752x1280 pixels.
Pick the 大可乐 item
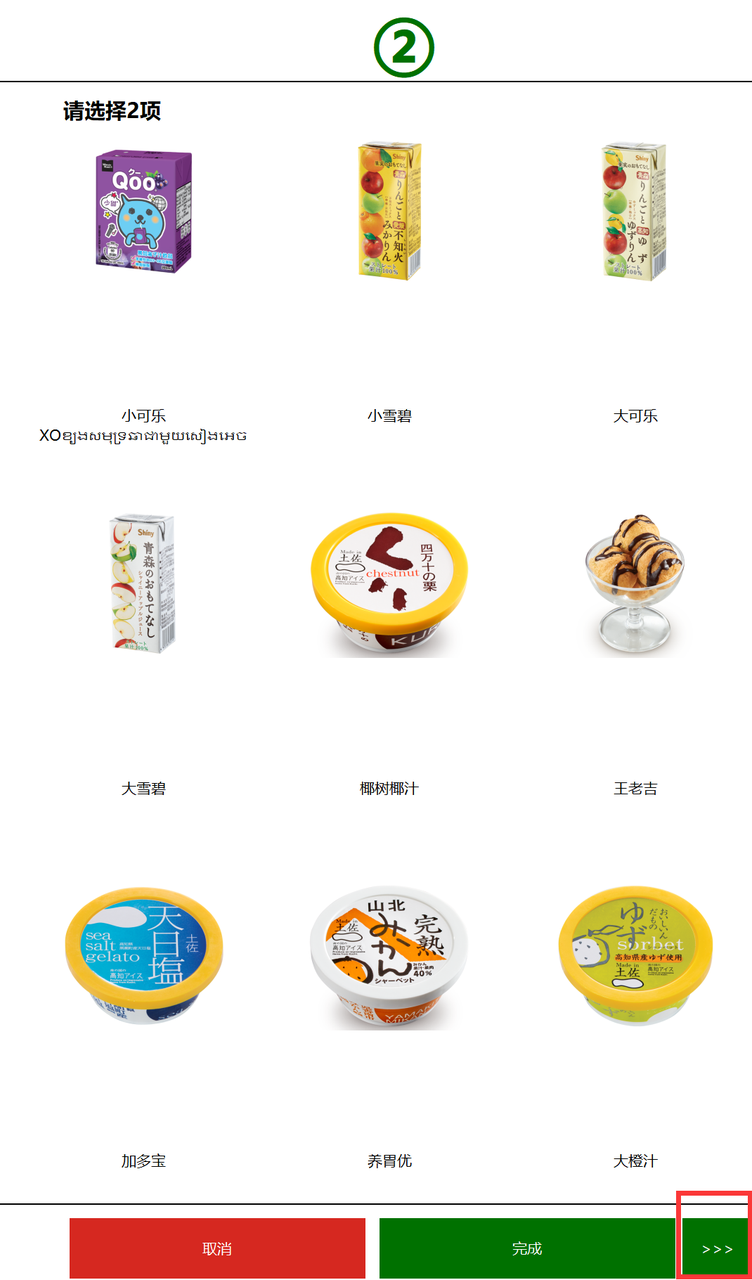(x=634, y=212)
